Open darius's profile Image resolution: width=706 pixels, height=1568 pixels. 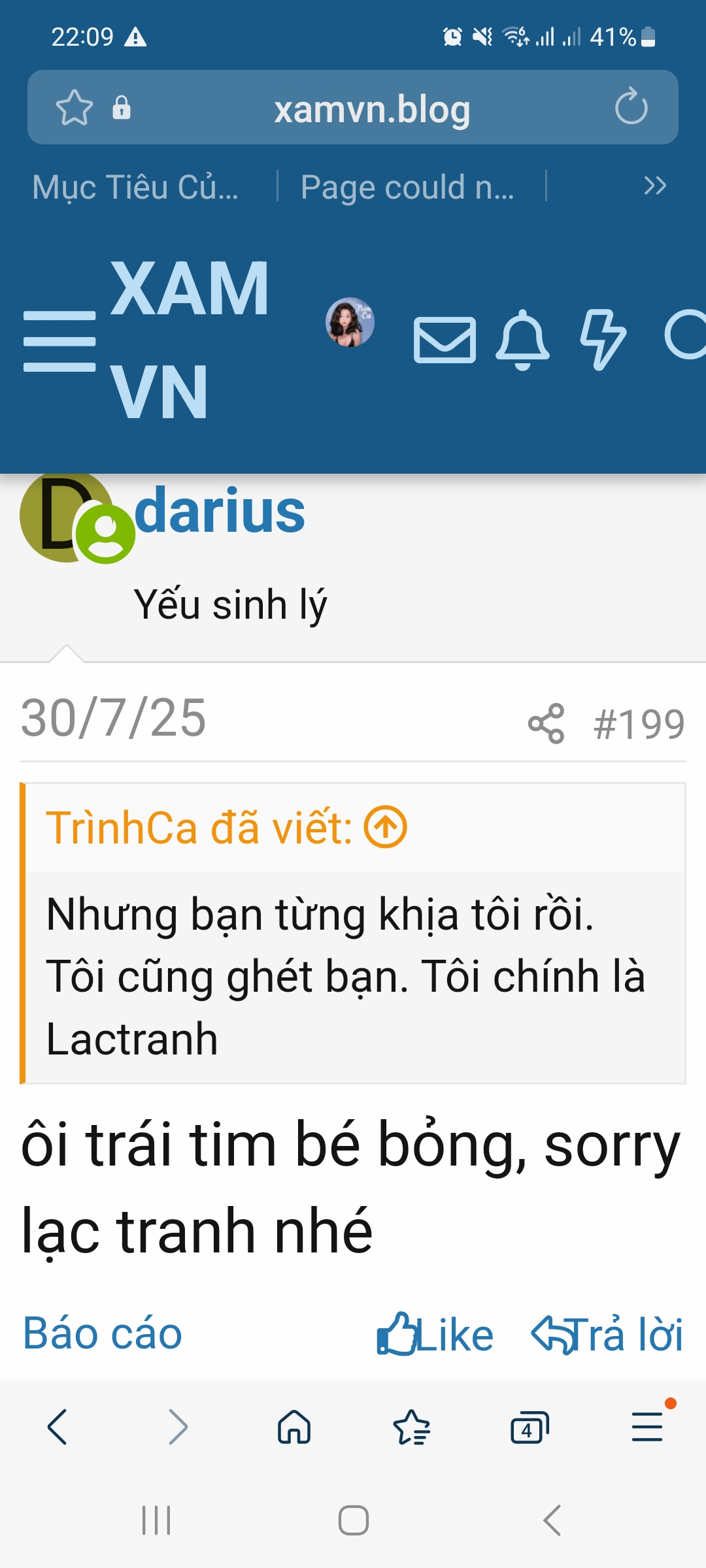[x=220, y=511]
